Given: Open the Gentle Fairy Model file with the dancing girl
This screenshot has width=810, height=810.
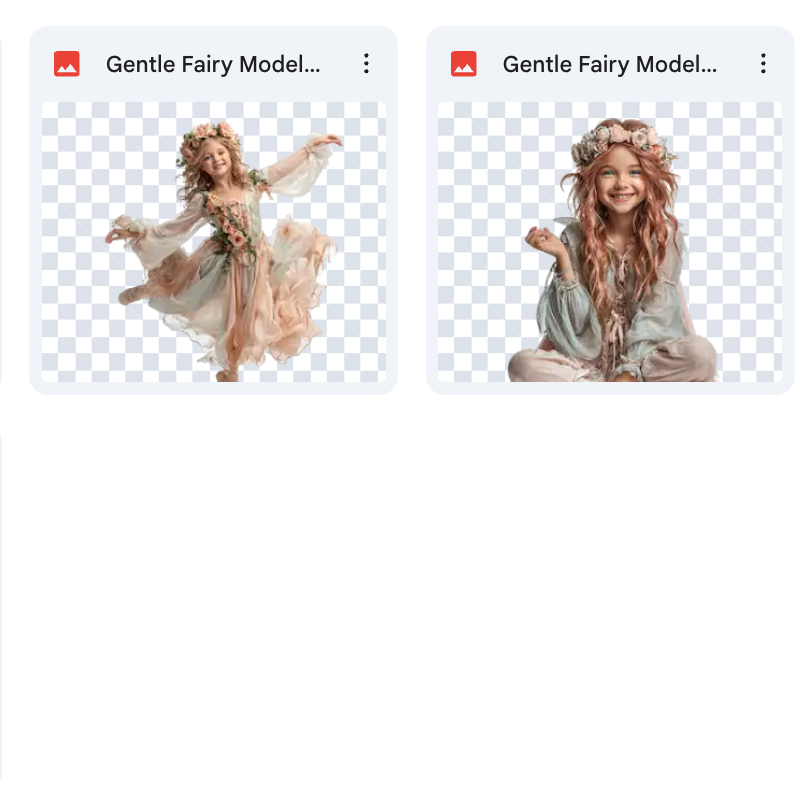Looking at the screenshot, I should click(214, 241).
